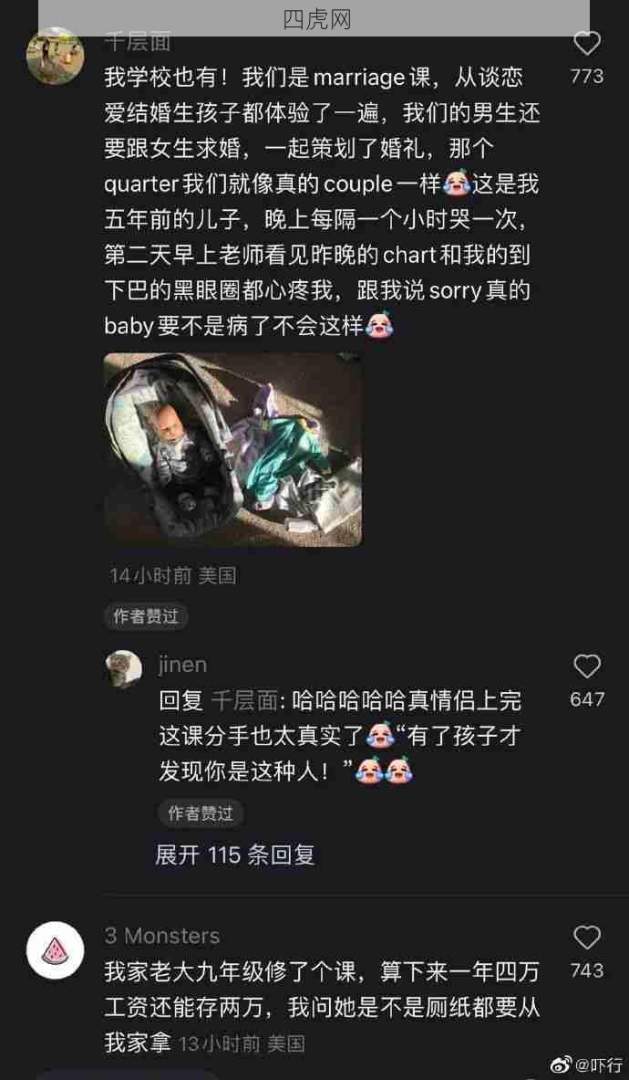Screen dimensions: 629x1080
Task: Expand the 115 replies
Action: tap(235, 855)
